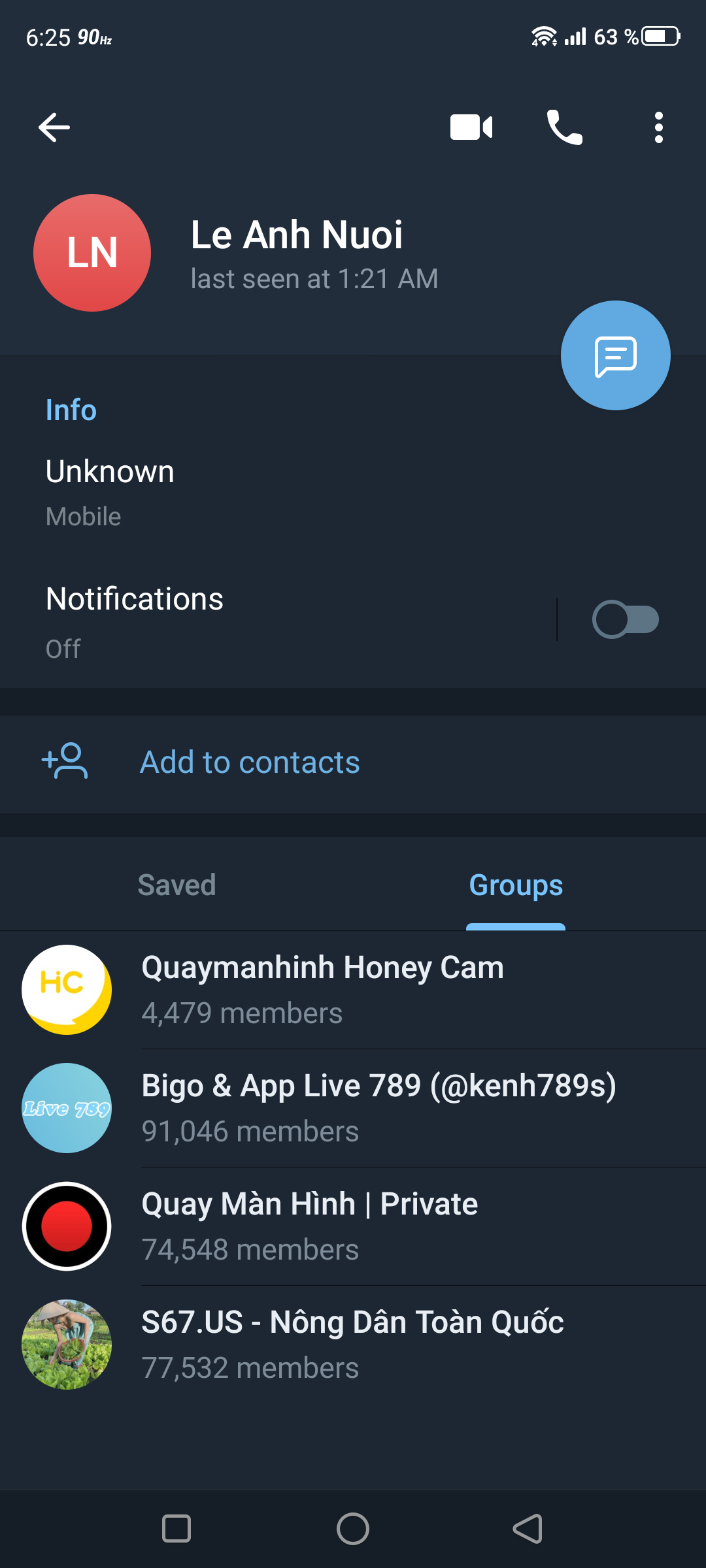Open Bigo & App Live 789 group
This screenshot has width=706, height=1568.
tap(353, 1108)
